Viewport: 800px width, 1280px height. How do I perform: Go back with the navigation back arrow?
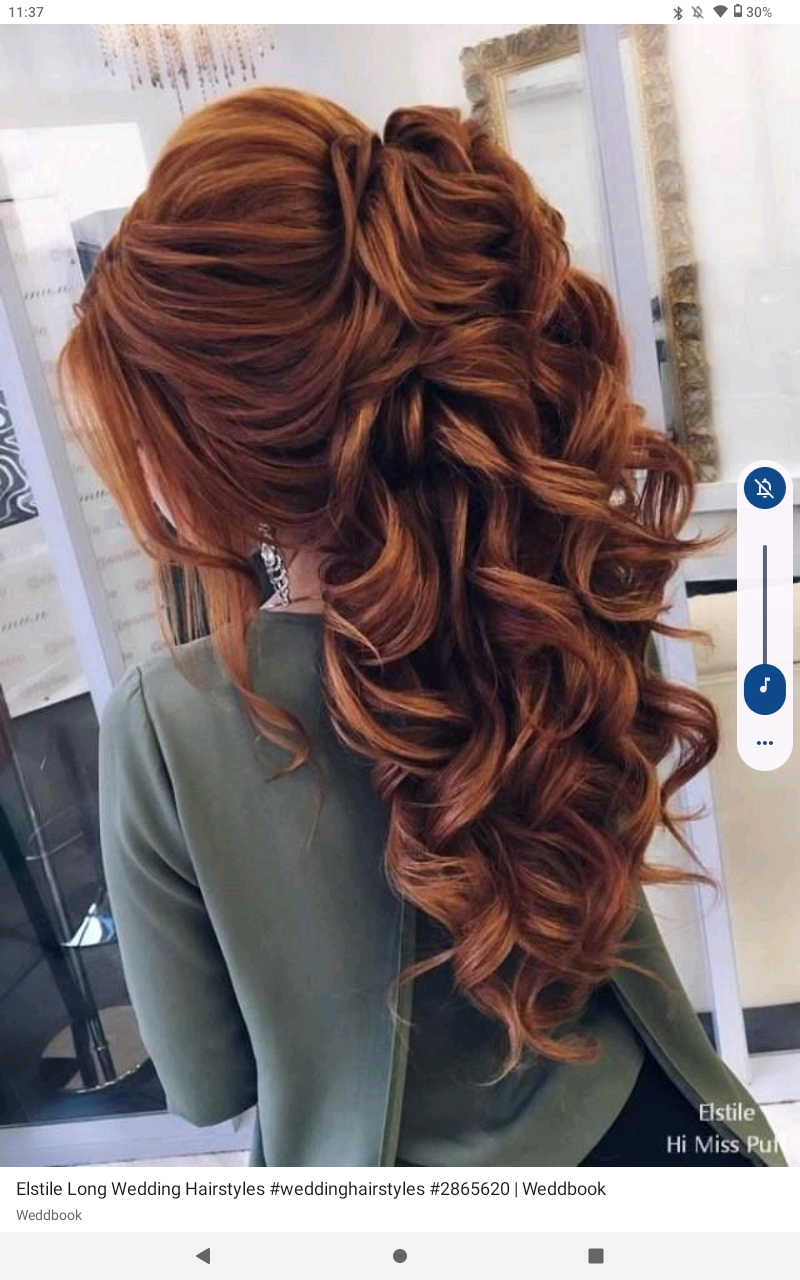pos(203,1256)
